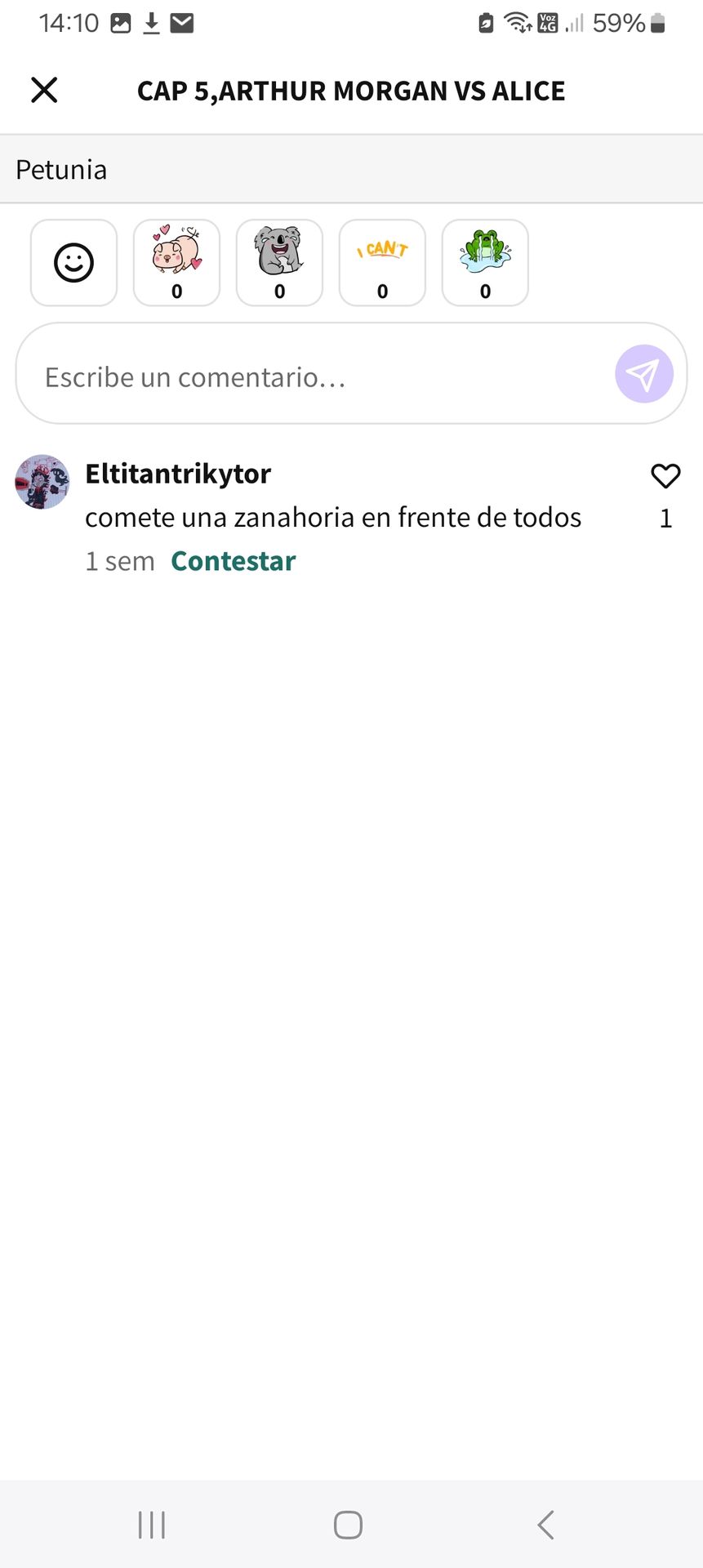Send the comment with the paper plane
703x1568 pixels.
(x=643, y=374)
